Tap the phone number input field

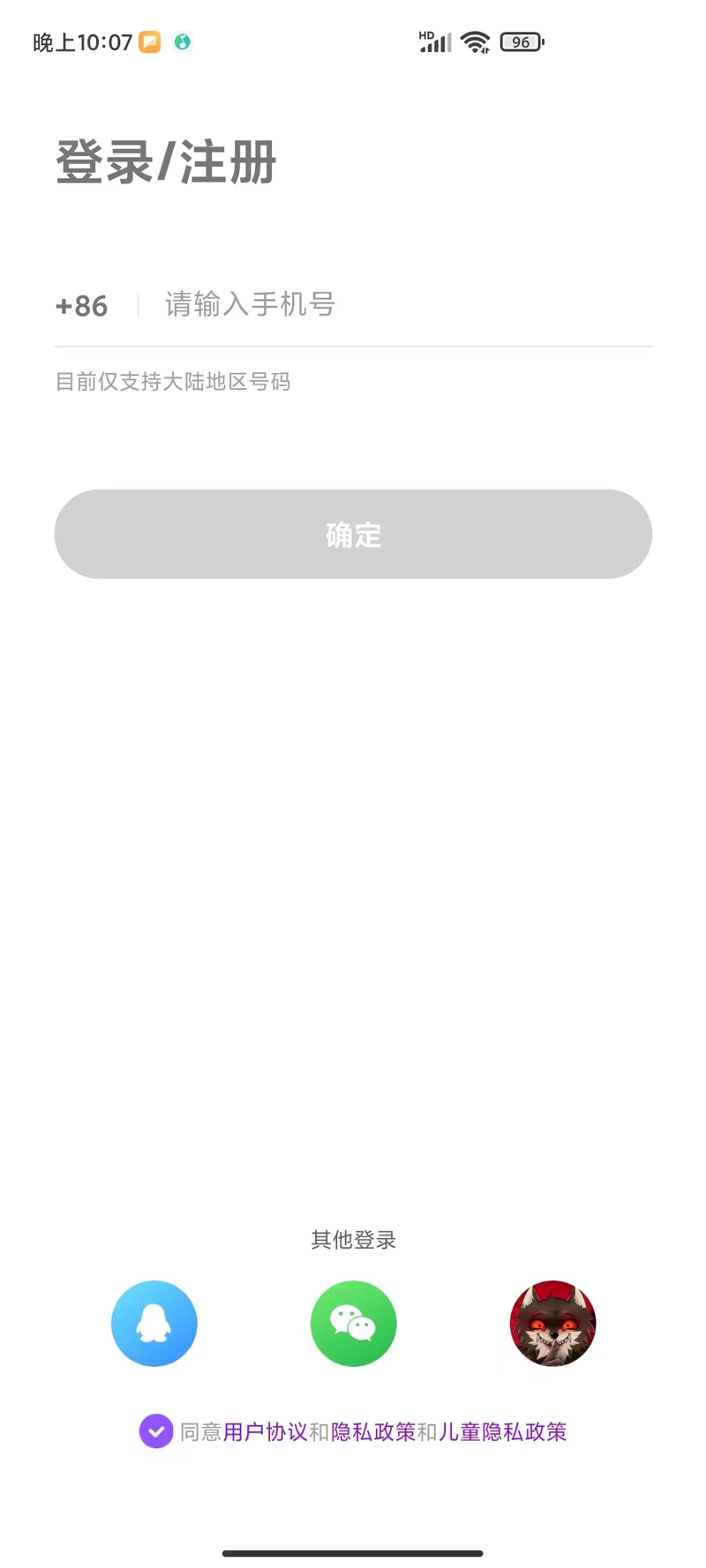[408, 305]
